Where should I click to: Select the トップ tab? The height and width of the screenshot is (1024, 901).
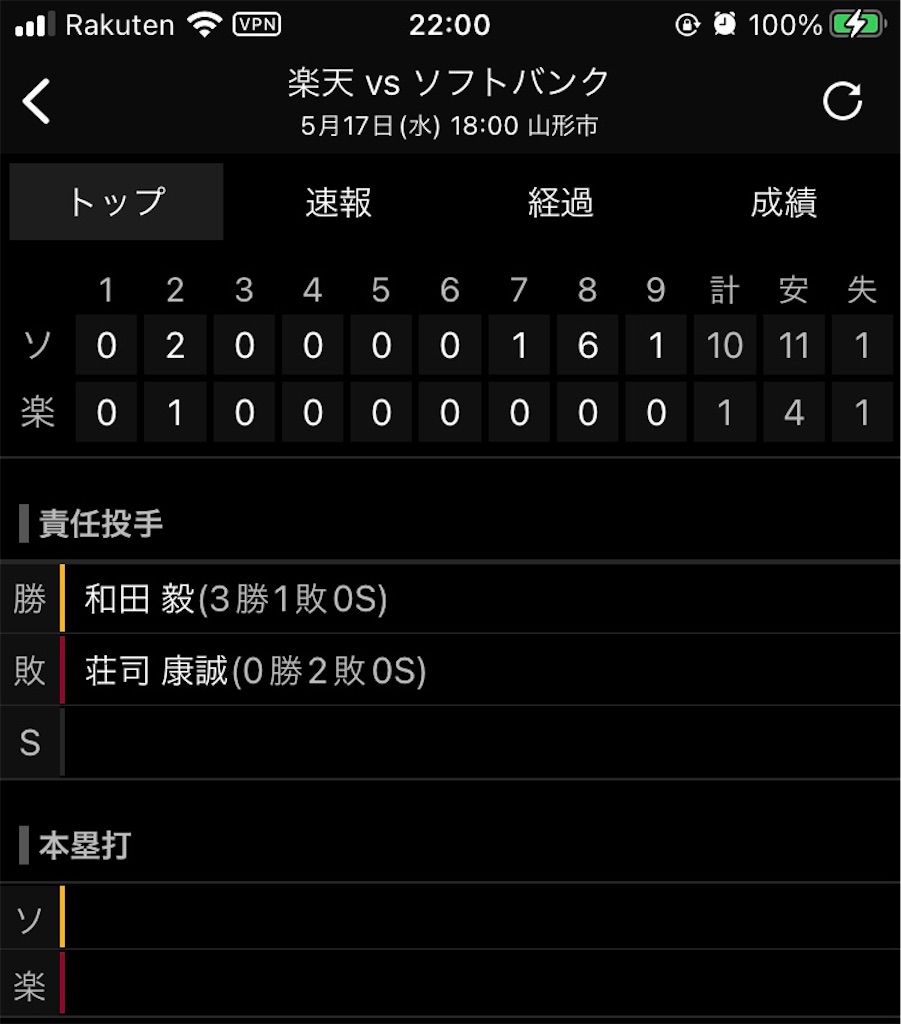[116, 202]
